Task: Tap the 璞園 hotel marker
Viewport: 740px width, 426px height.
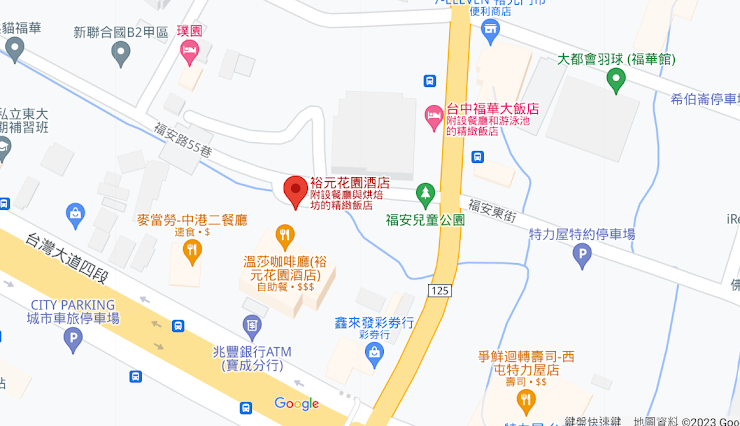Action: 189,51
